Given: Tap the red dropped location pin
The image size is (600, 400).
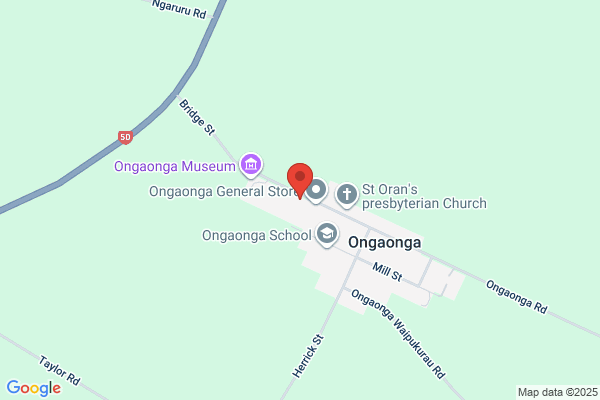Looking at the screenshot, I should (300, 181).
